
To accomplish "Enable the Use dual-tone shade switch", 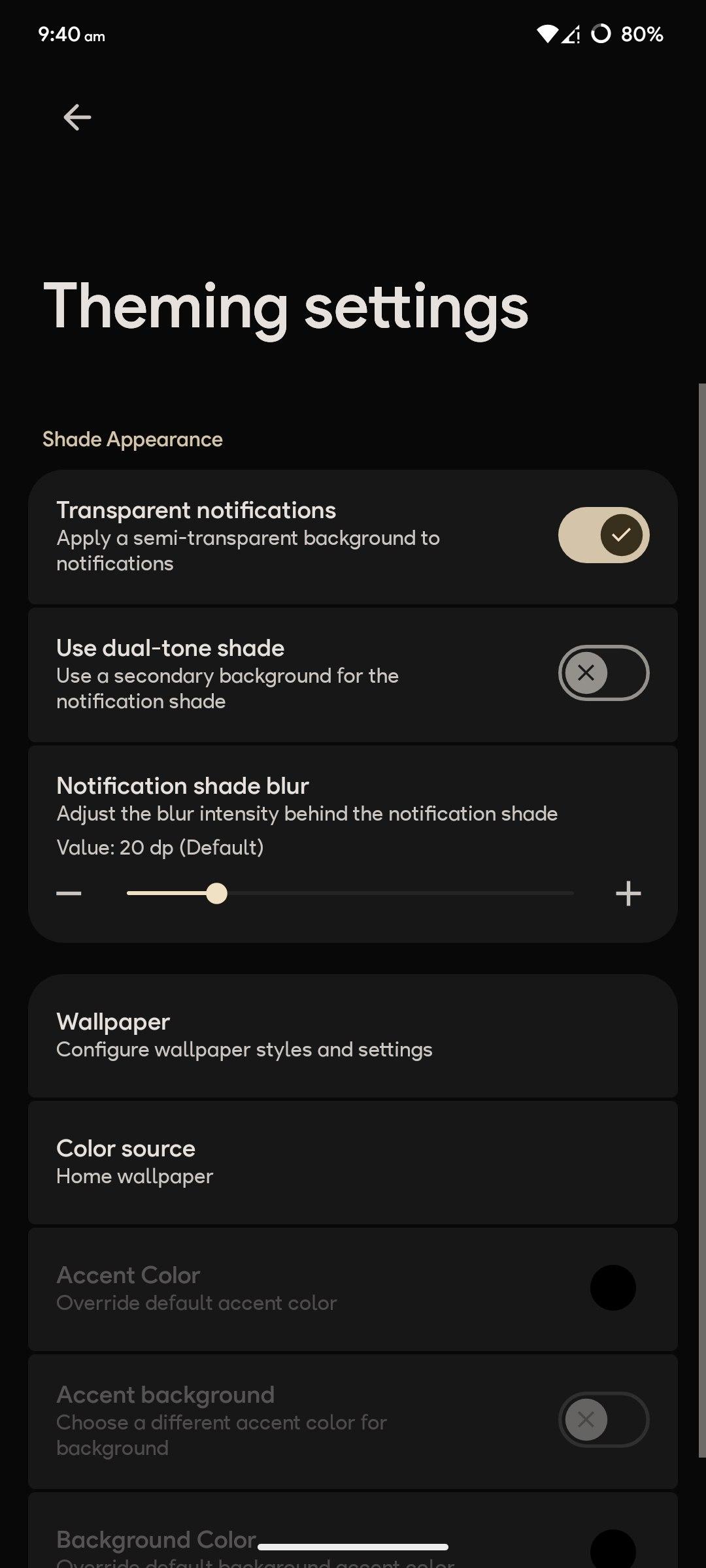I will click(x=603, y=673).
